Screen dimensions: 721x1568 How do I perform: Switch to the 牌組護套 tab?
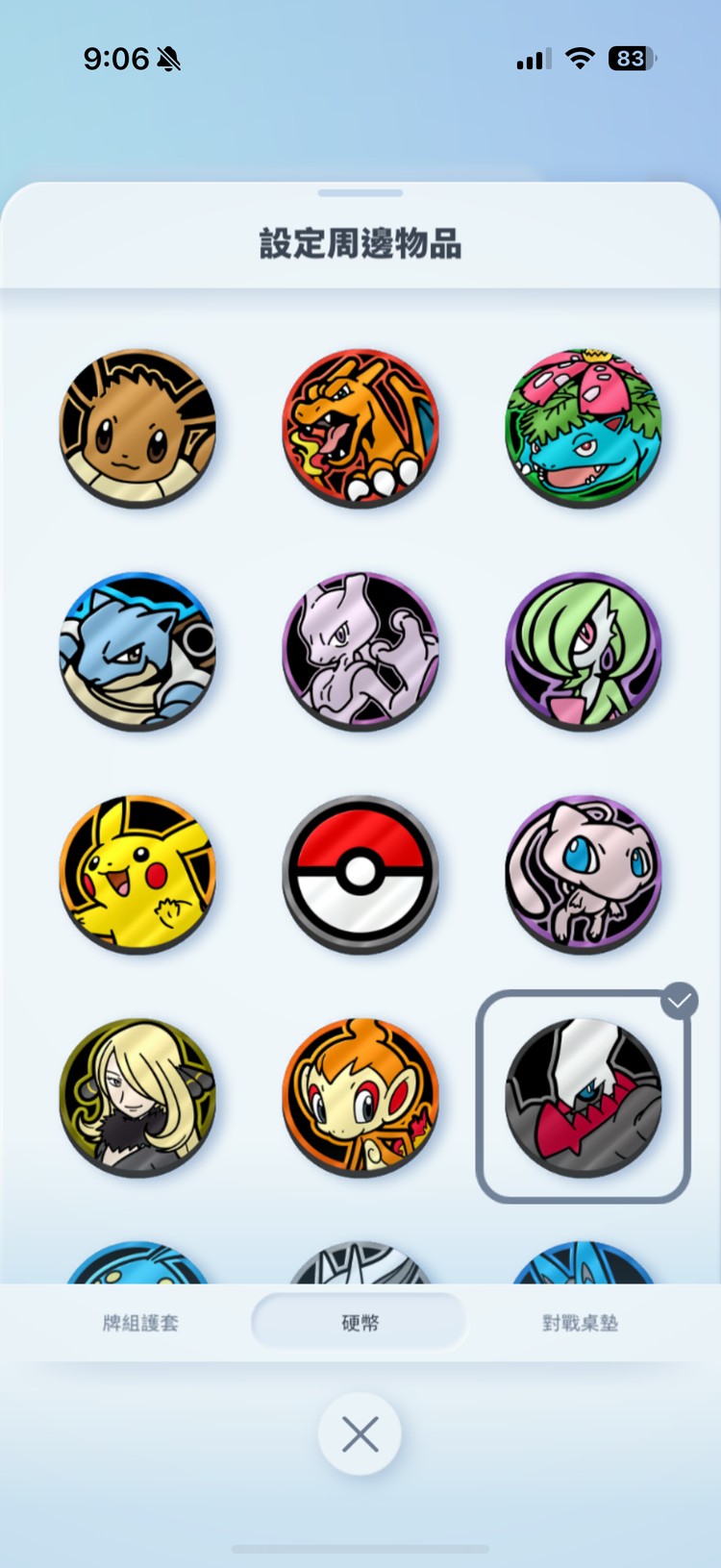pyautogui.click(x=140, y=1323)
